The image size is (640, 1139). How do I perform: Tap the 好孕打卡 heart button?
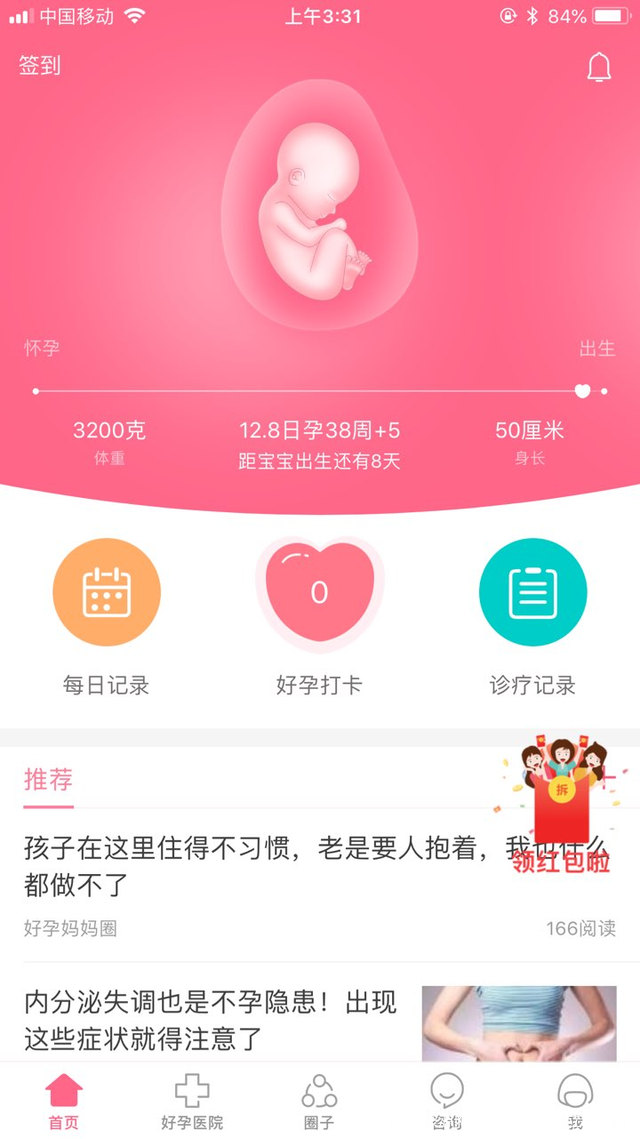pos(319,592)
